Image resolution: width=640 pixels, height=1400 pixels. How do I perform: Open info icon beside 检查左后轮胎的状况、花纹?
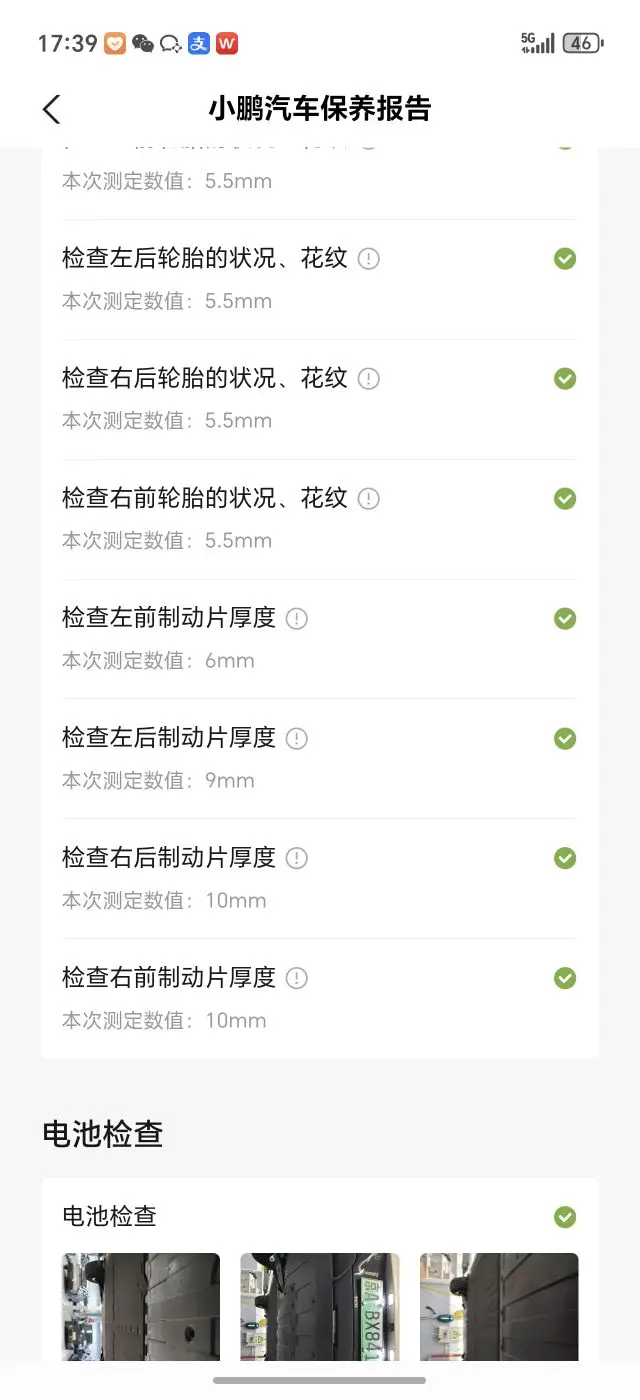click(x=369, y=259)
